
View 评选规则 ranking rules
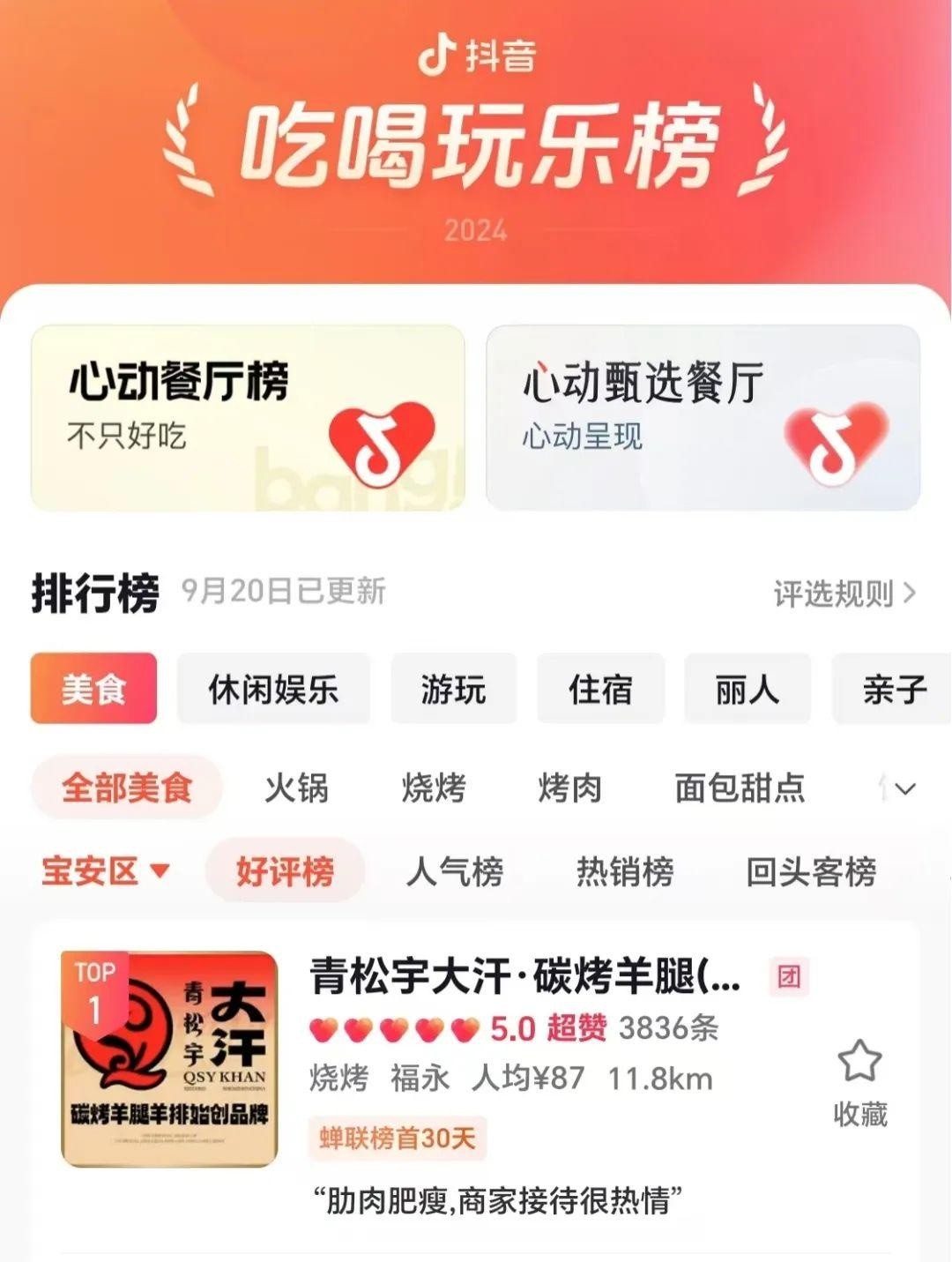(x=844, y=594)
